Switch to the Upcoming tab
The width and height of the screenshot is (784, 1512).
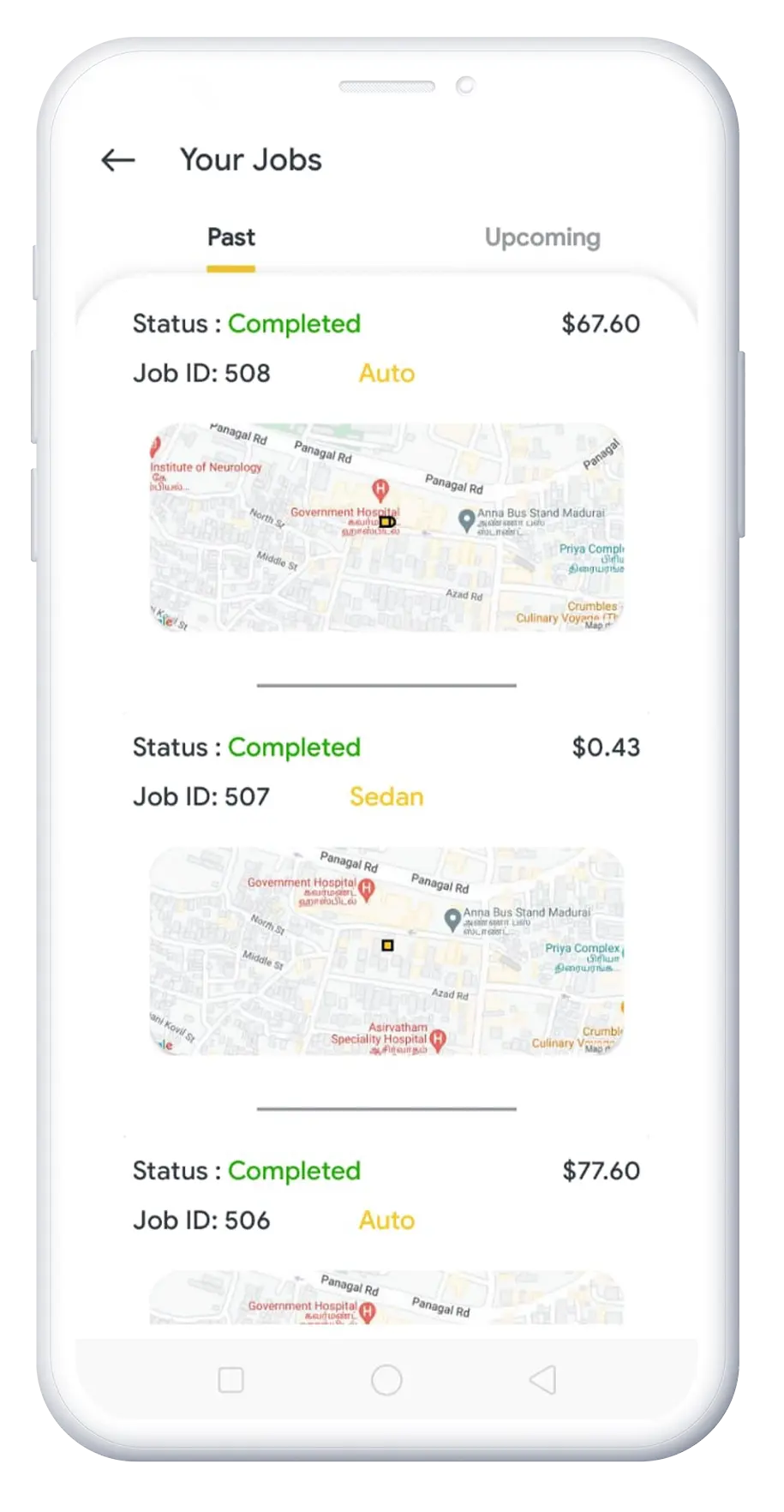[542, 237]
